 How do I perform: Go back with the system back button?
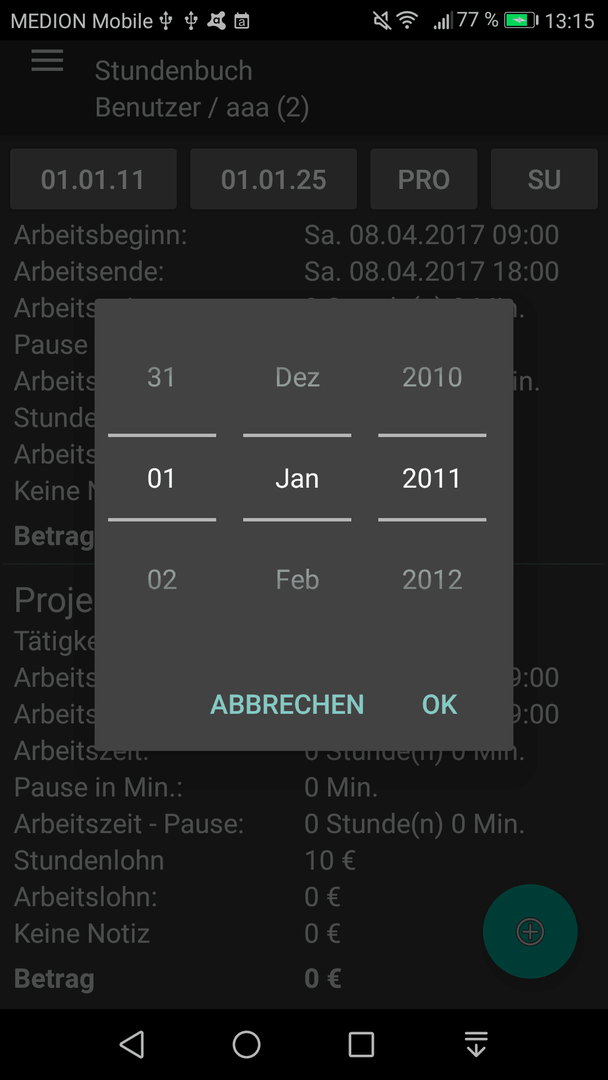click(x=132, y=1044)
